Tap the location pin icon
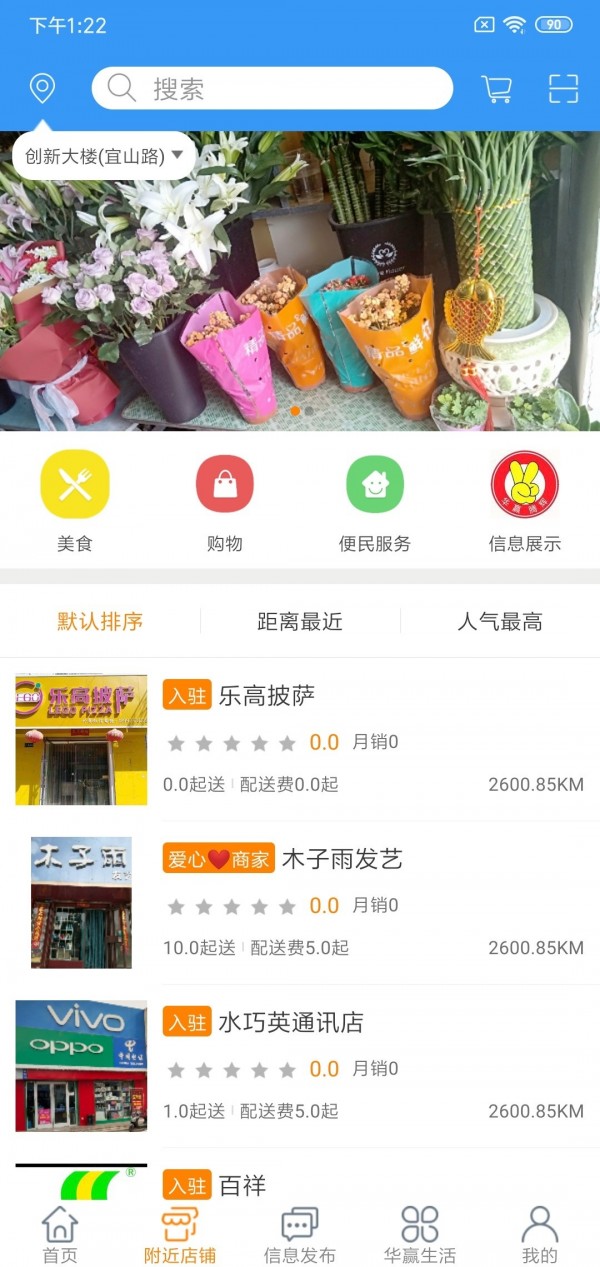The height and width of the screenshot is (1267, 600). [x=42, y=89]
